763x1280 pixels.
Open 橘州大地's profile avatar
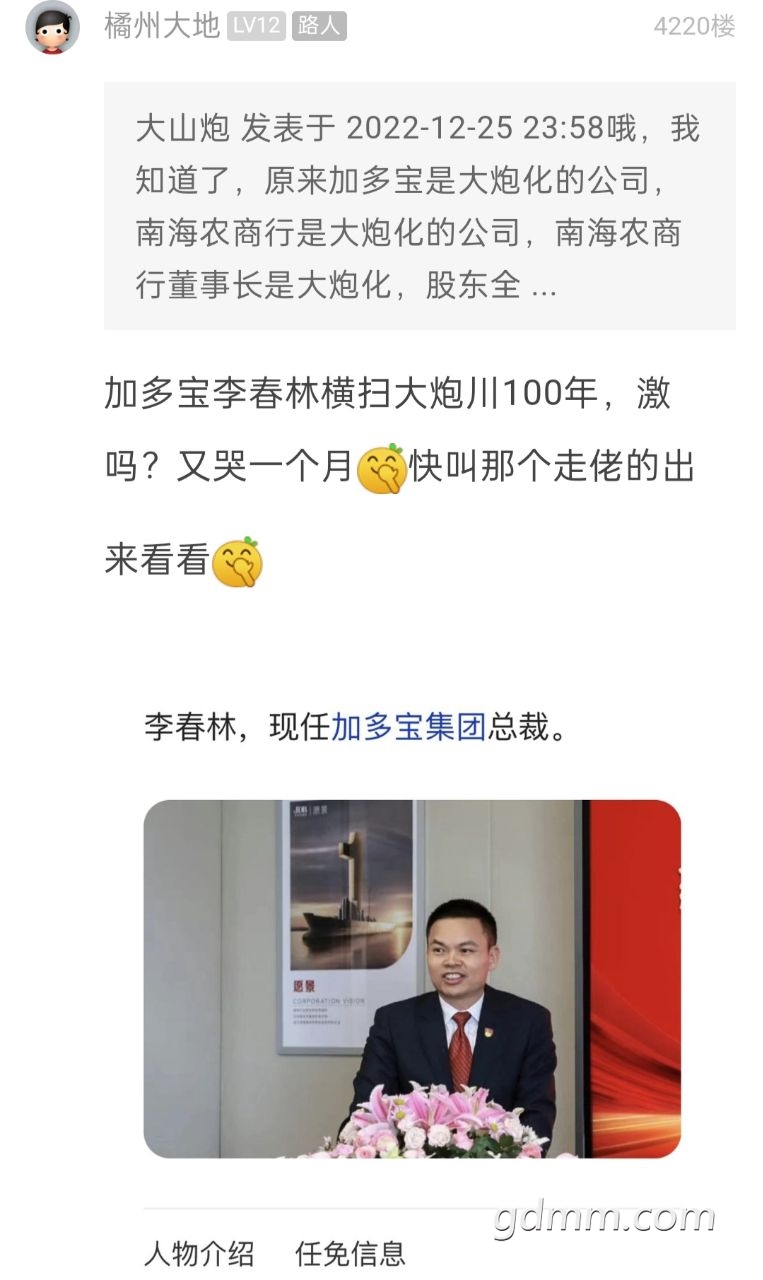tap(52, 27)
